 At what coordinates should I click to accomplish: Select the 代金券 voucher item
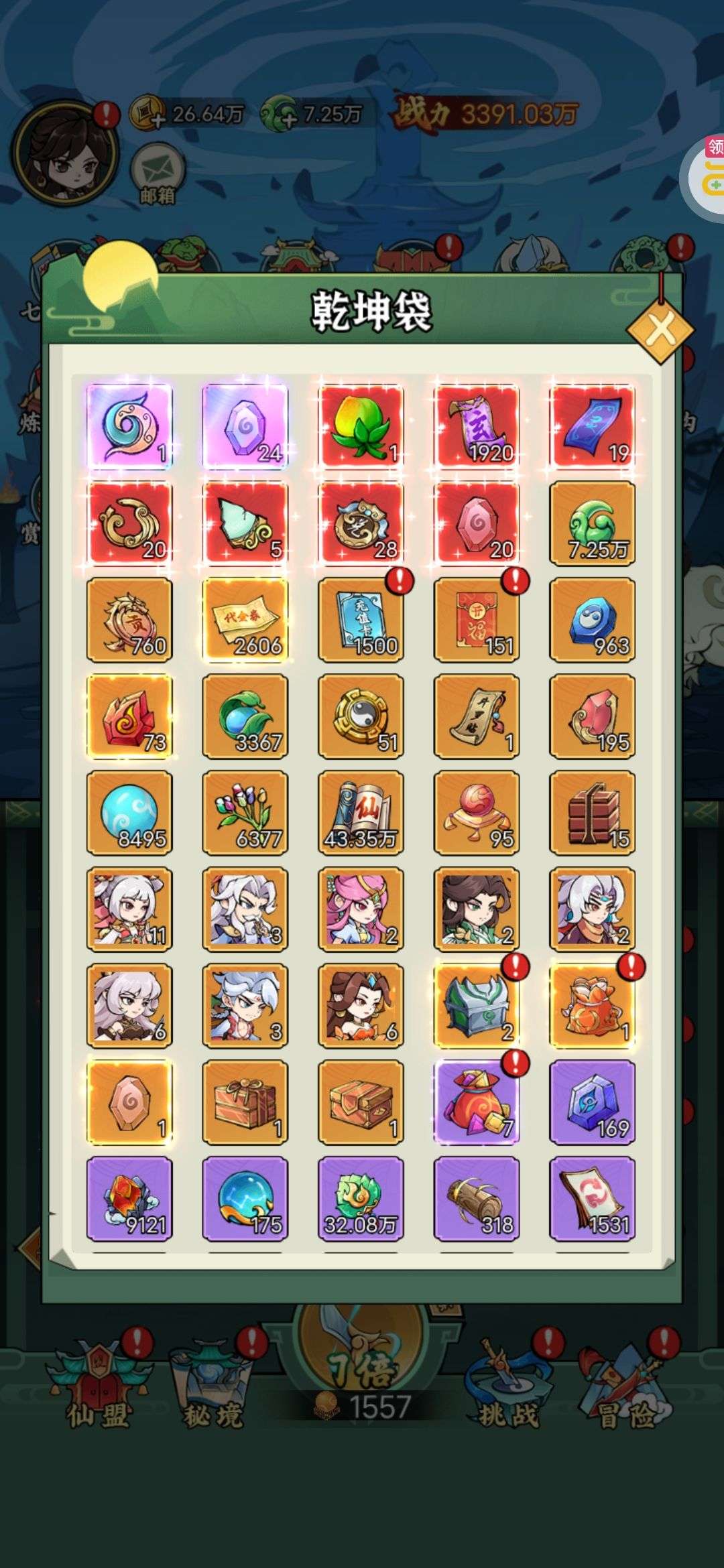click(x=245, y=620)
